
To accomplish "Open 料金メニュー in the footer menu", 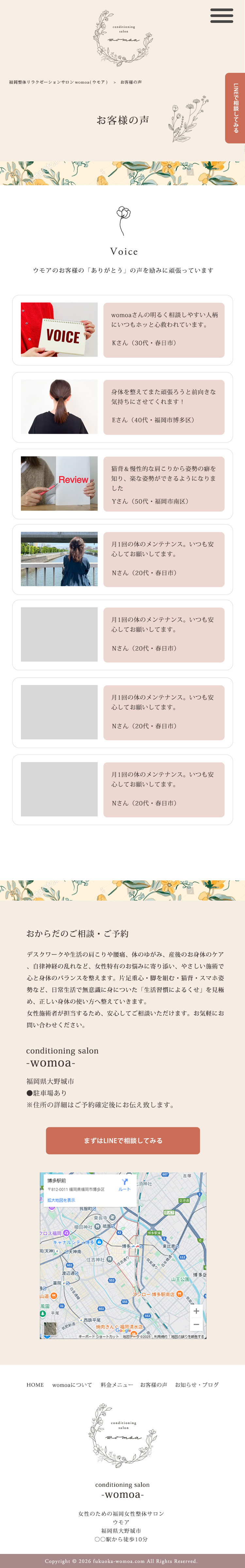I will (x=116, y=1385).
